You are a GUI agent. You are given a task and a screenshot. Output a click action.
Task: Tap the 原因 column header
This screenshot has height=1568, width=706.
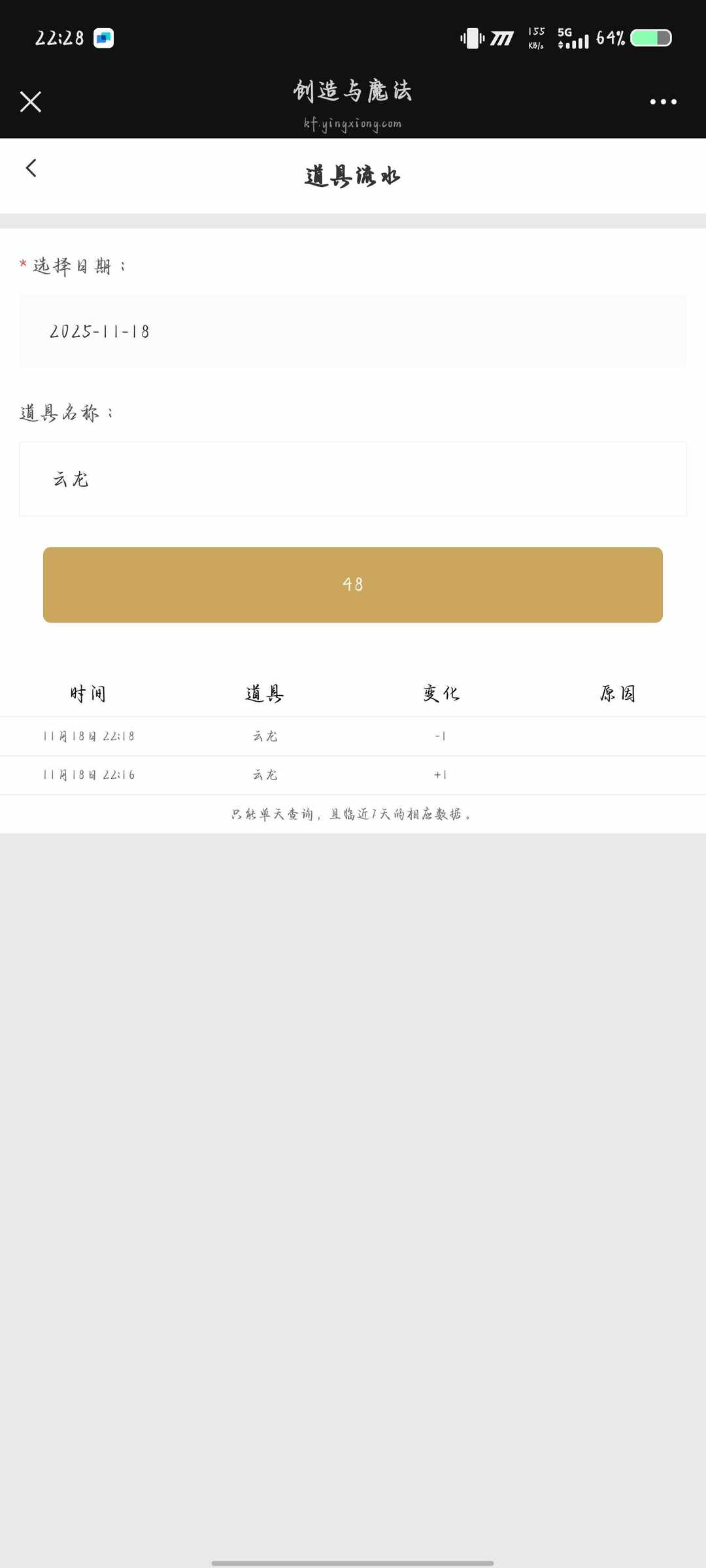click(x=617, y=694)
